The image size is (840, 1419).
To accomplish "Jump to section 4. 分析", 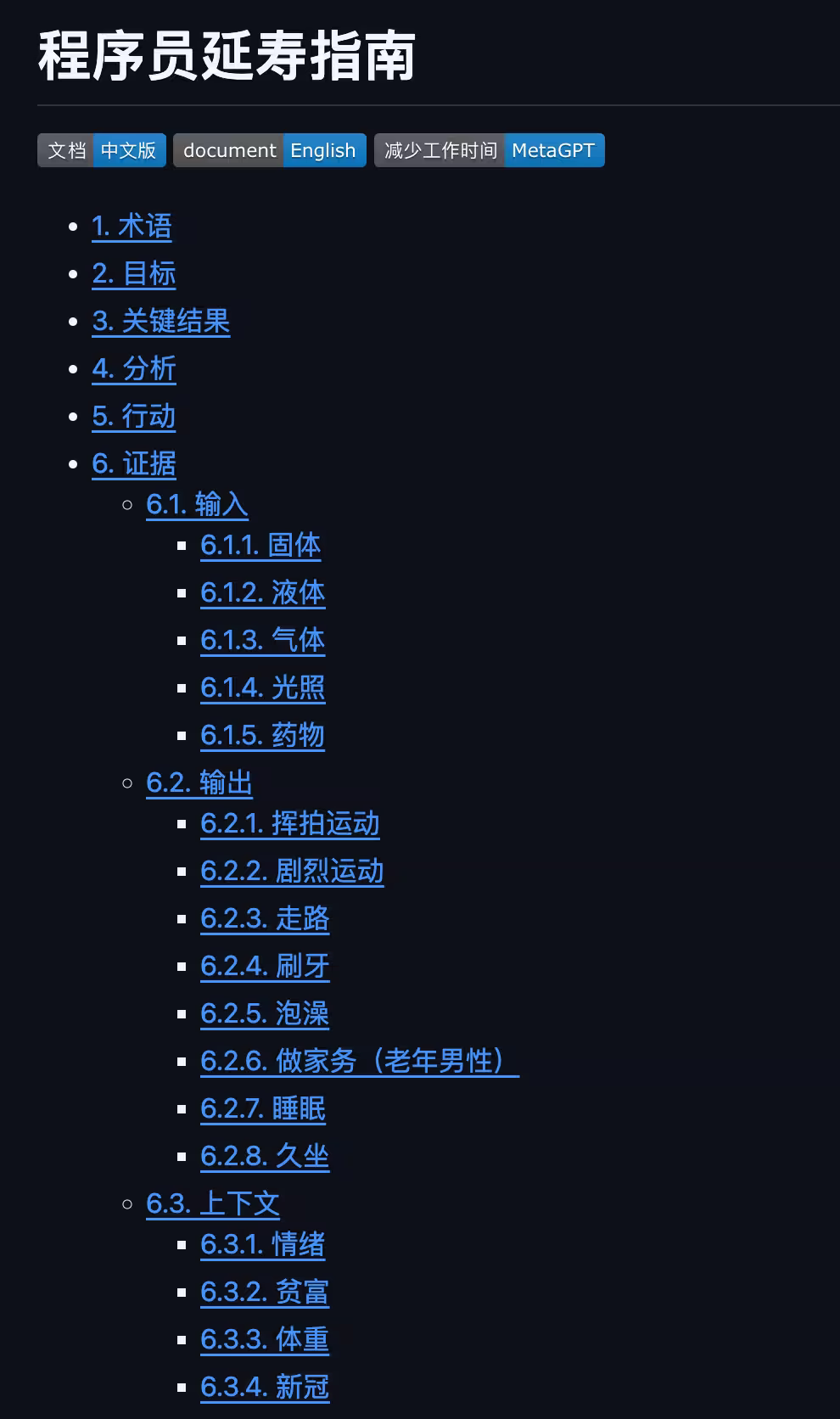I will coord(134,369).
